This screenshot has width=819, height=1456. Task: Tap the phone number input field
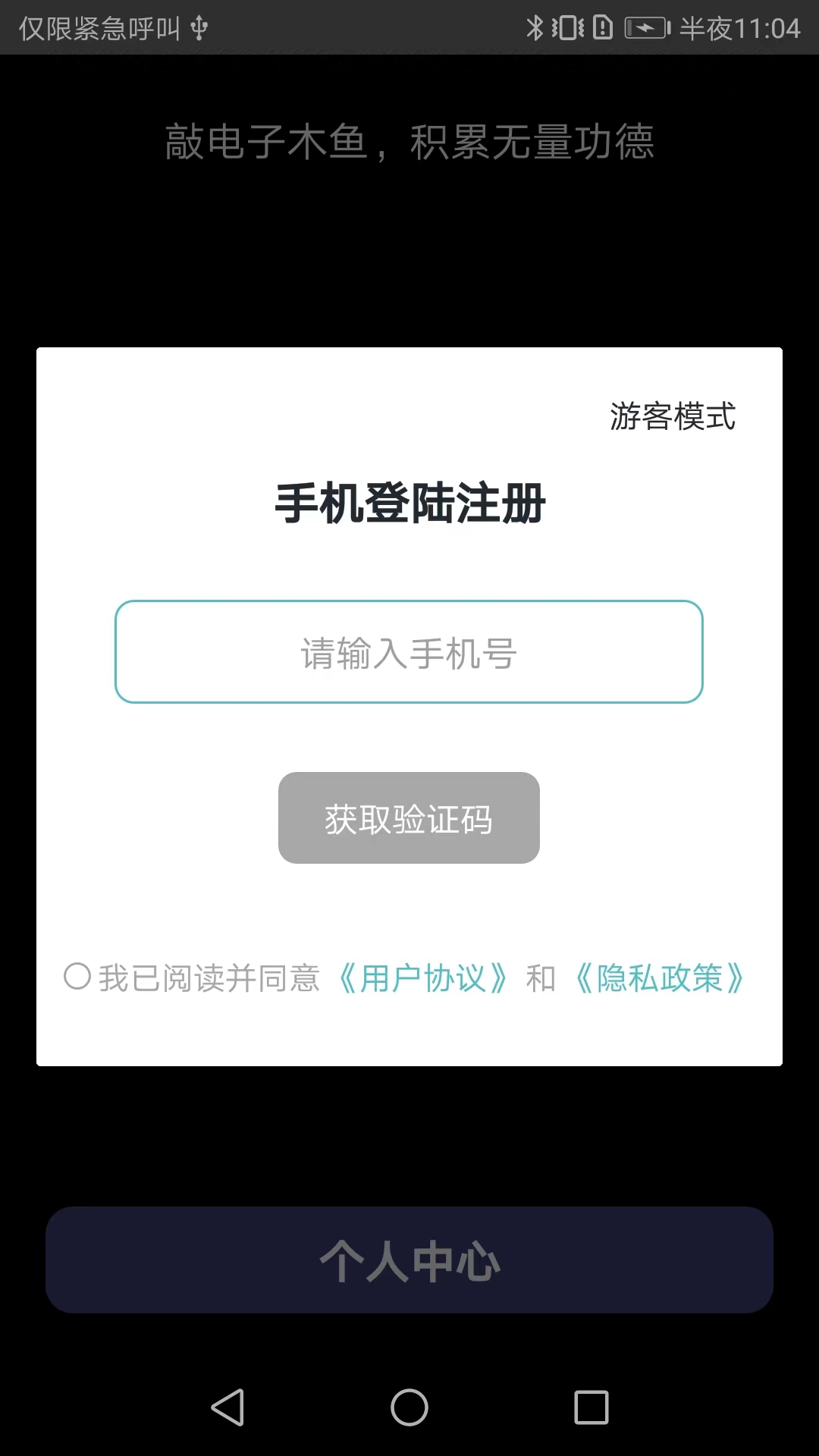pyautogui.click(x=409, y=653)
